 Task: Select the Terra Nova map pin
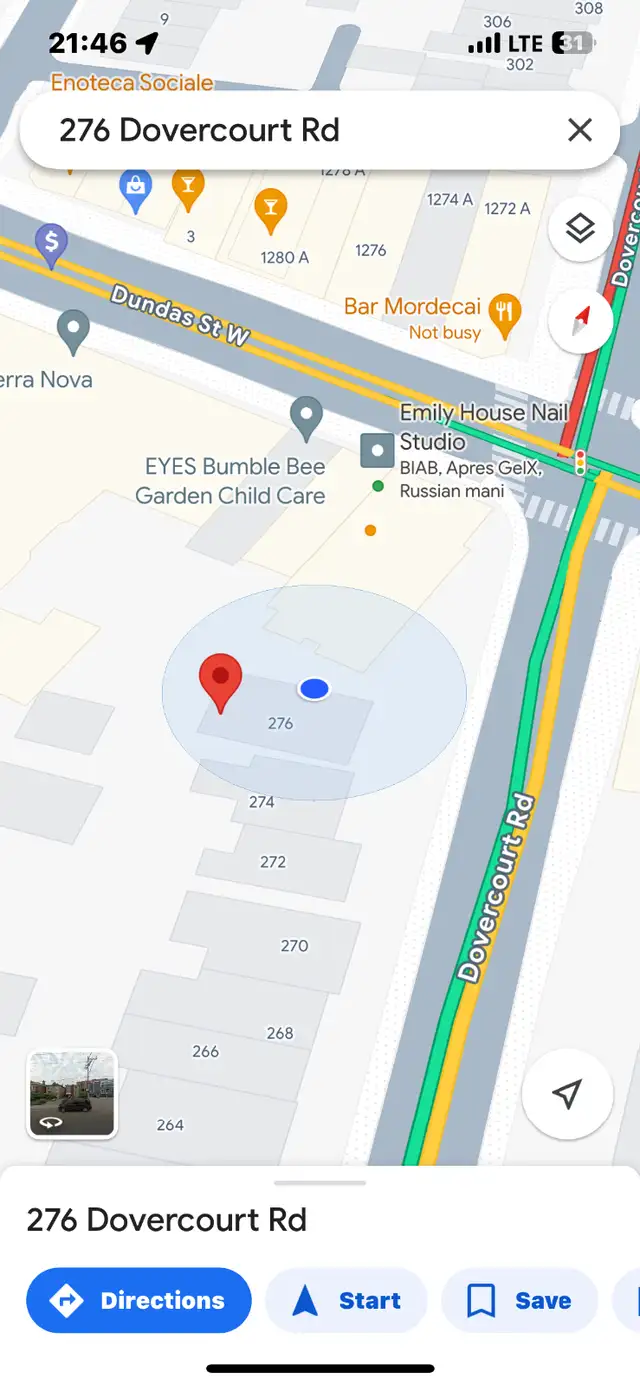pos(73,331)
